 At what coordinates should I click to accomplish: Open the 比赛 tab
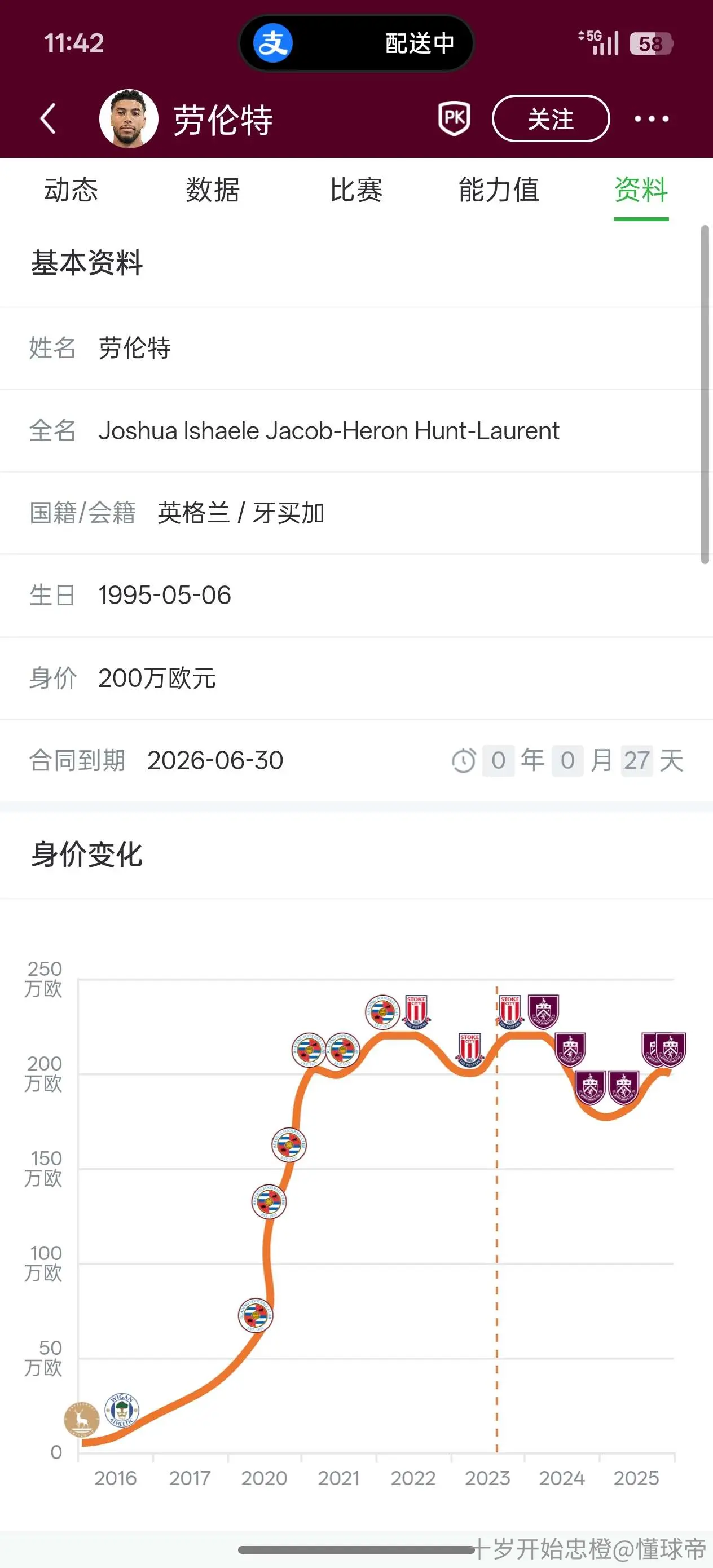pos(356,190)
